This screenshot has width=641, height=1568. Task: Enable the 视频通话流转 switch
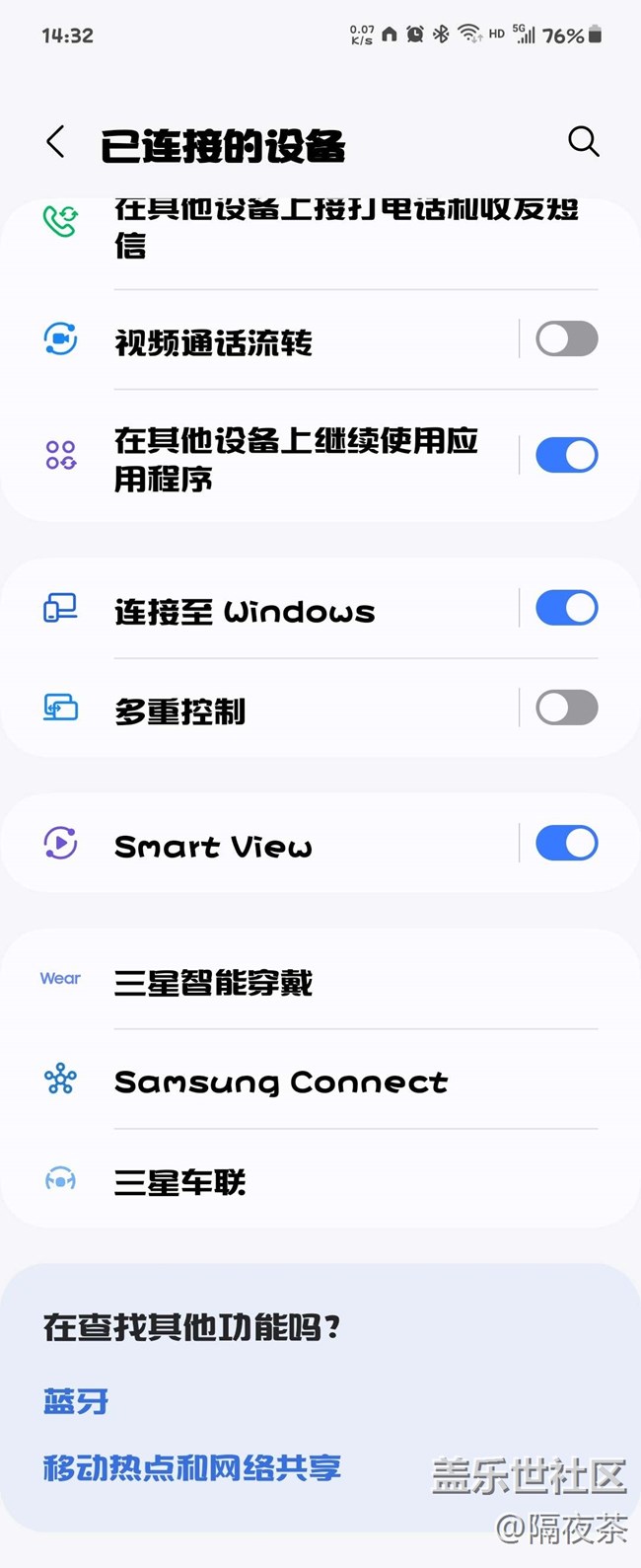tap(566, 339)
